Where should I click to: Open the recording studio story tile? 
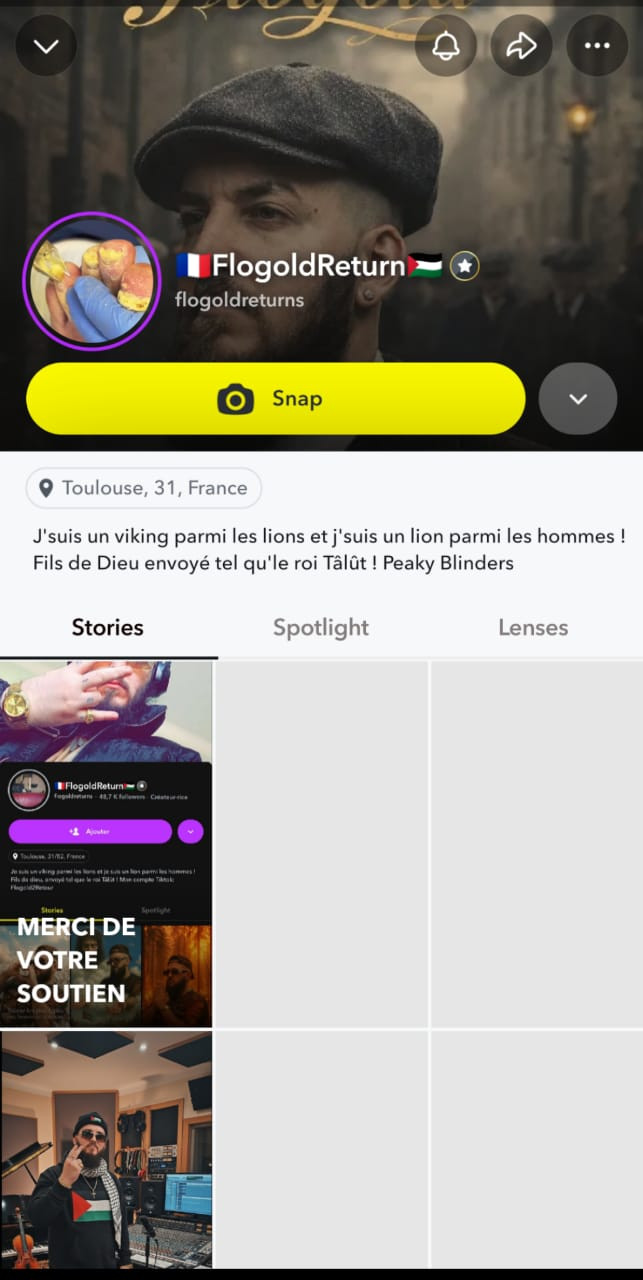point(106,1150)
